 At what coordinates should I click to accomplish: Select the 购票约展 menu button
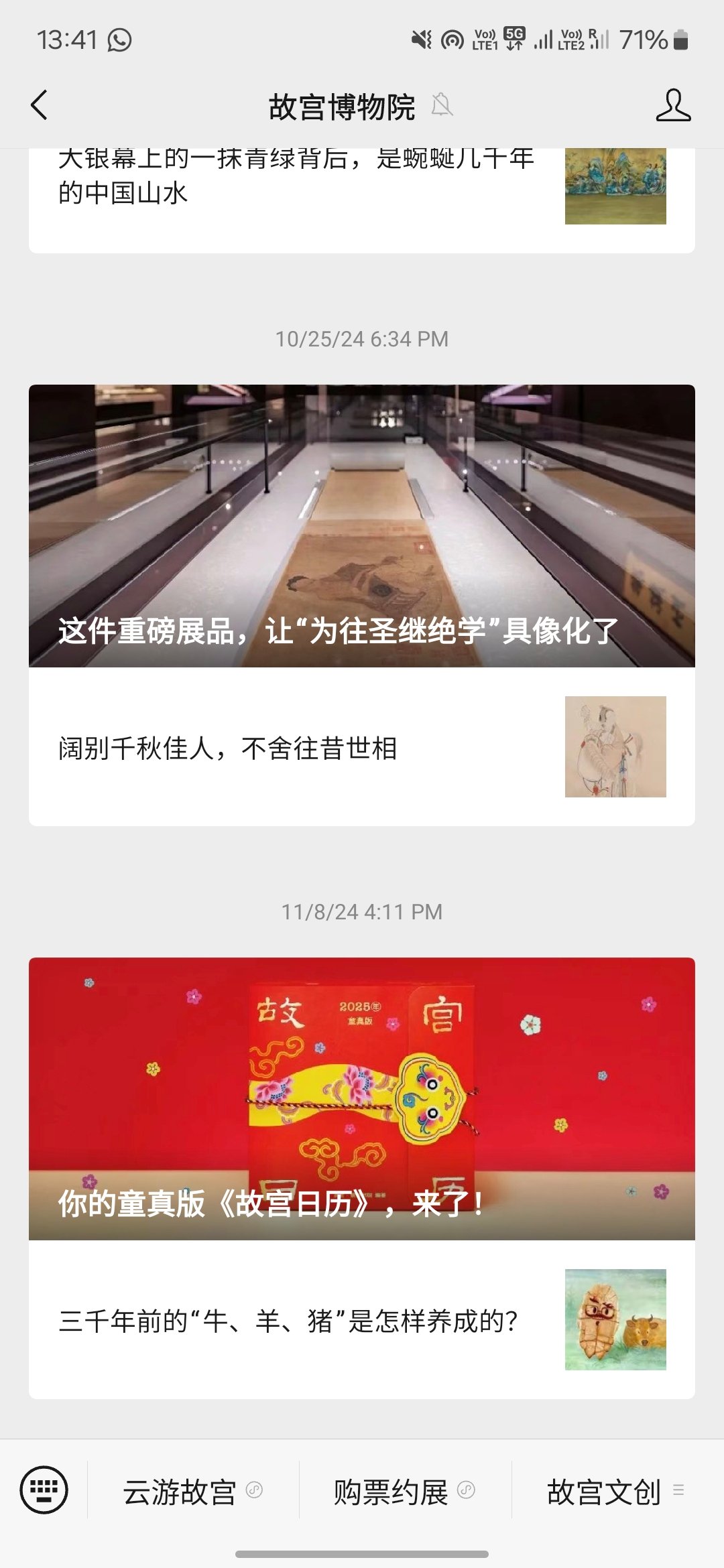point(404,1492)
